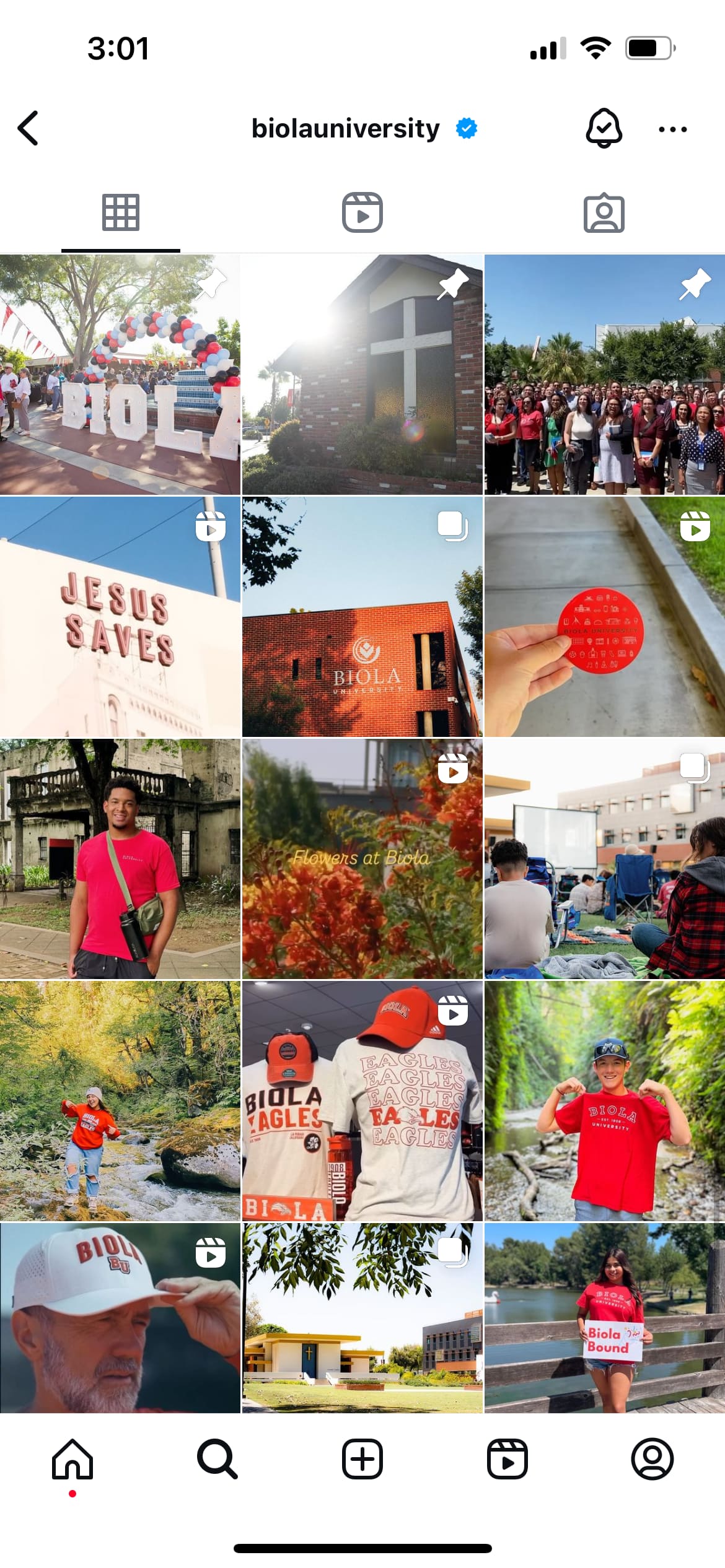Image resolution: width=725 pixels, height=1568 pixels.
Task: Open the three-dot overflow menu
Action: click(672, 129)
